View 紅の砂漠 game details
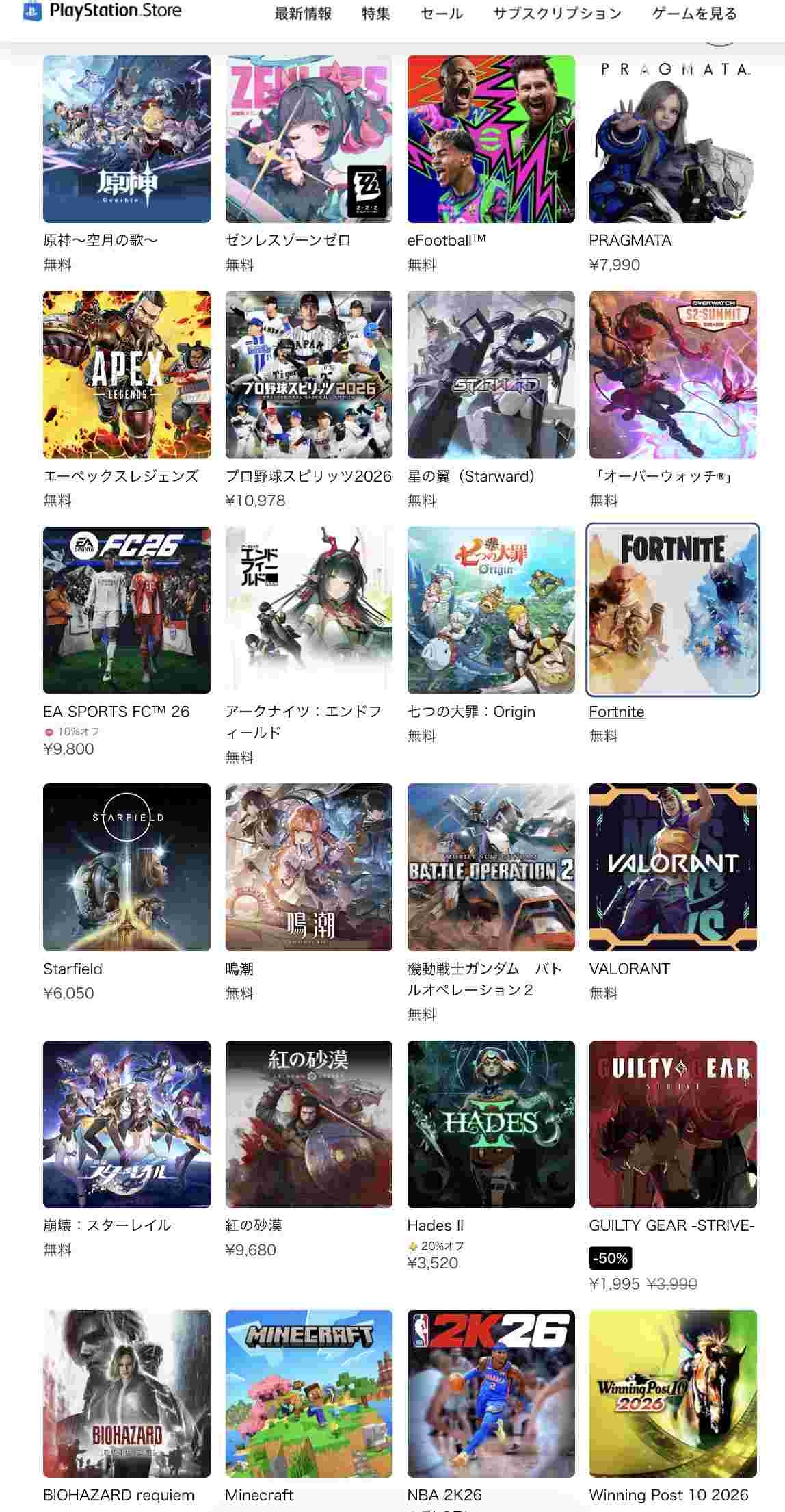The image size is (785, 1512). (x=308, y=1124)
